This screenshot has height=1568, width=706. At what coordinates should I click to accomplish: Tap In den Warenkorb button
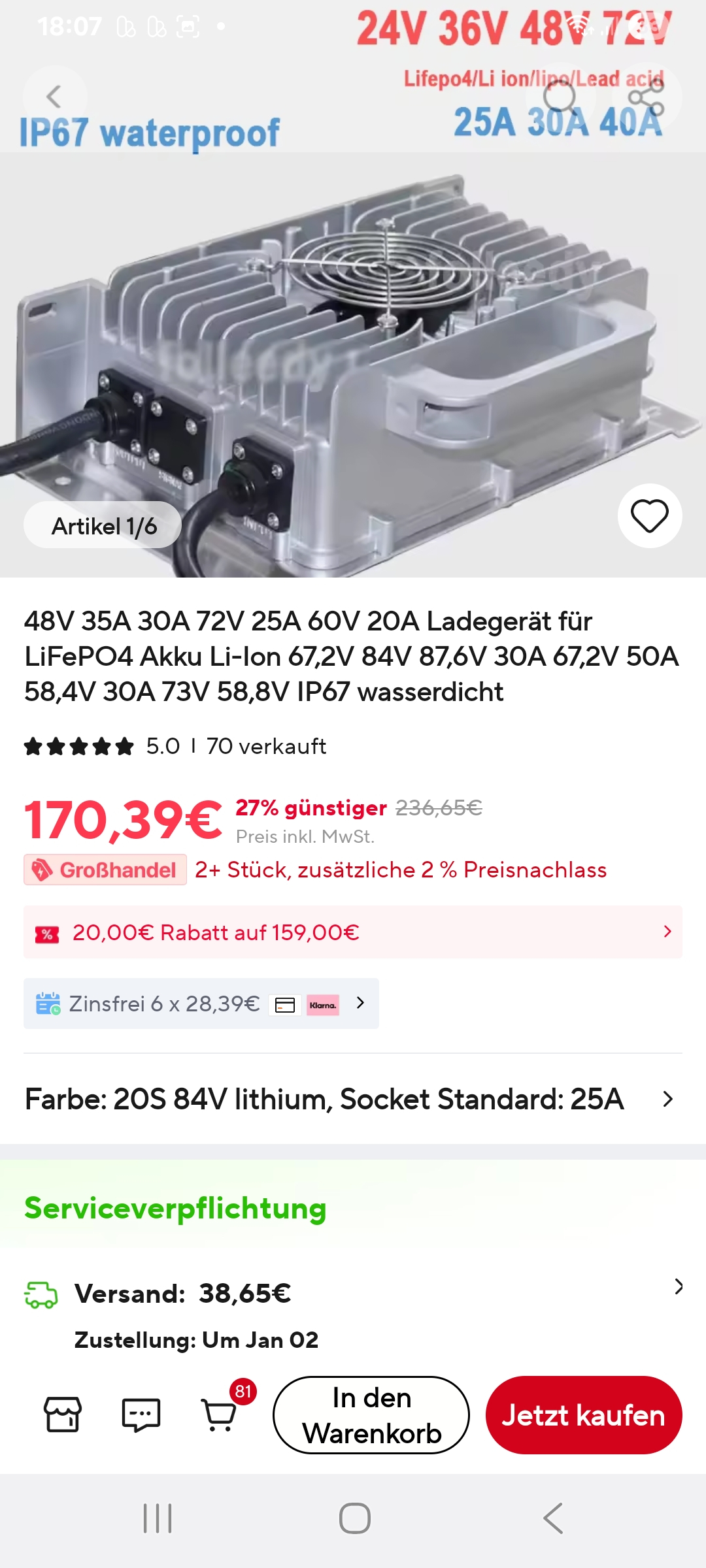371,1415
